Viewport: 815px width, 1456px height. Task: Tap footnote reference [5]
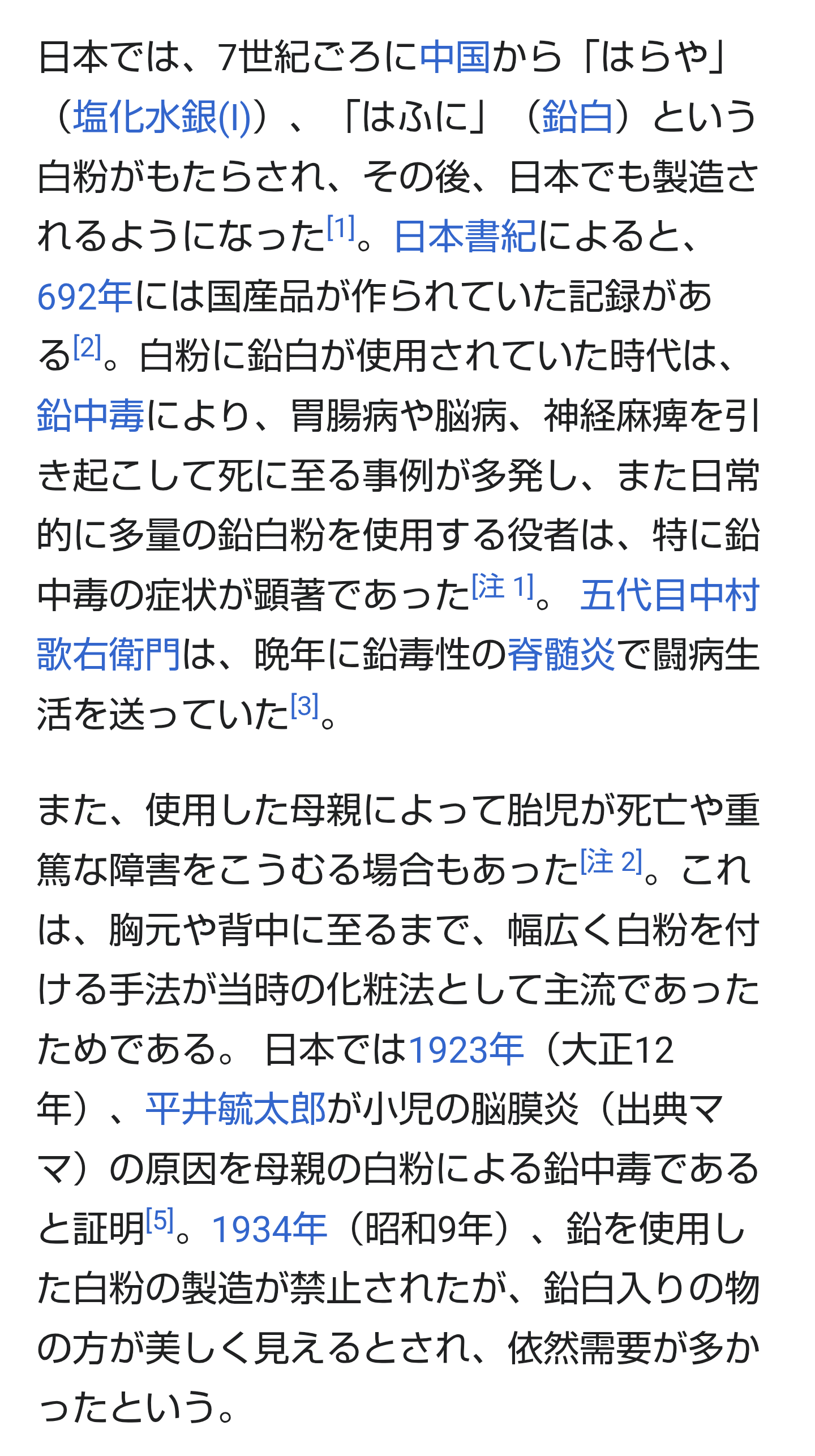160,1220
